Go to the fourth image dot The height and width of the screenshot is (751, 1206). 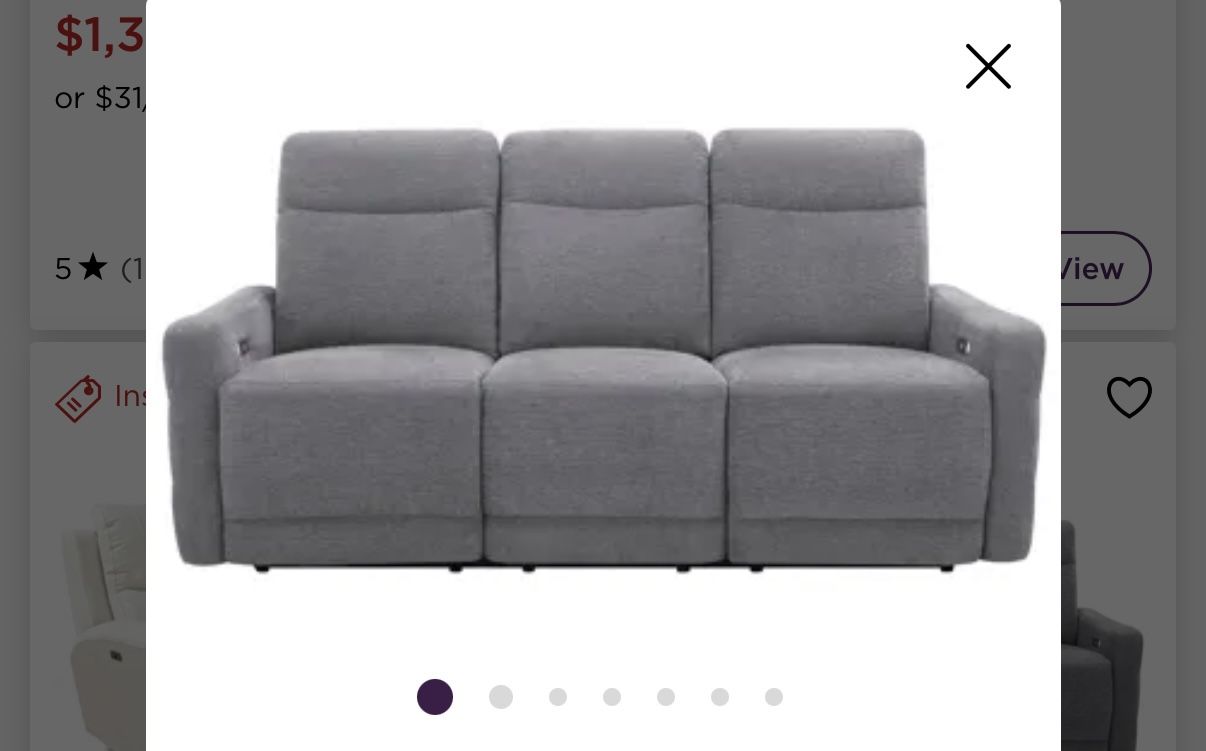612,697
